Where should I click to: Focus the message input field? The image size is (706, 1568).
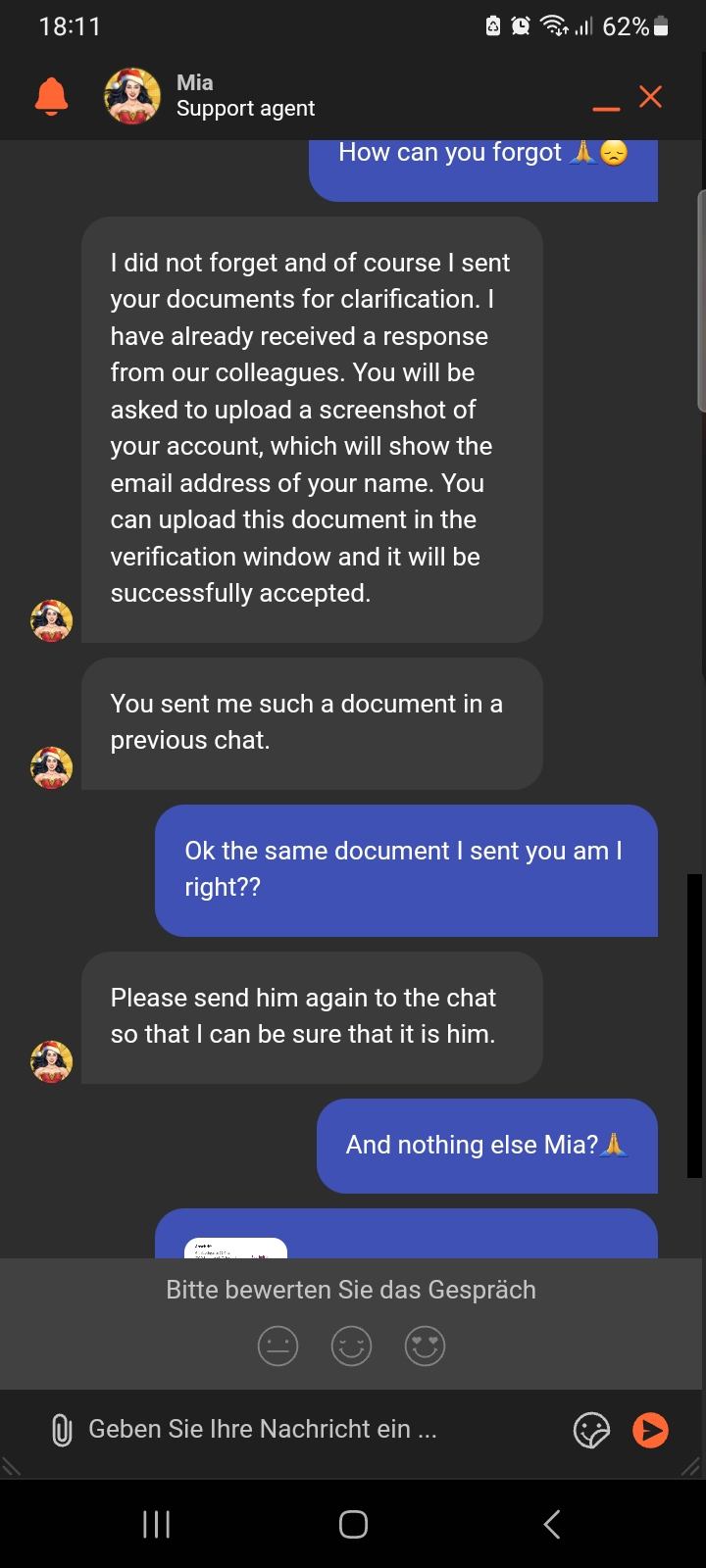point(294,1430)
